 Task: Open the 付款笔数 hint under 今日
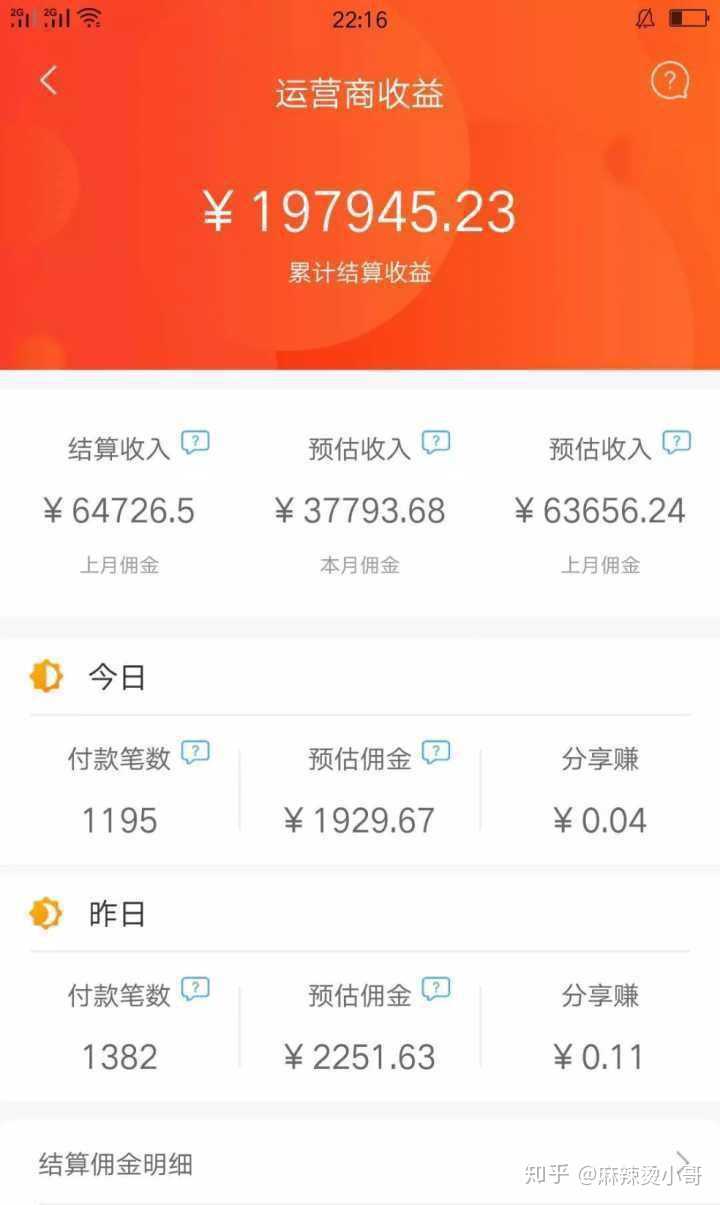click(x=195, y=752)
